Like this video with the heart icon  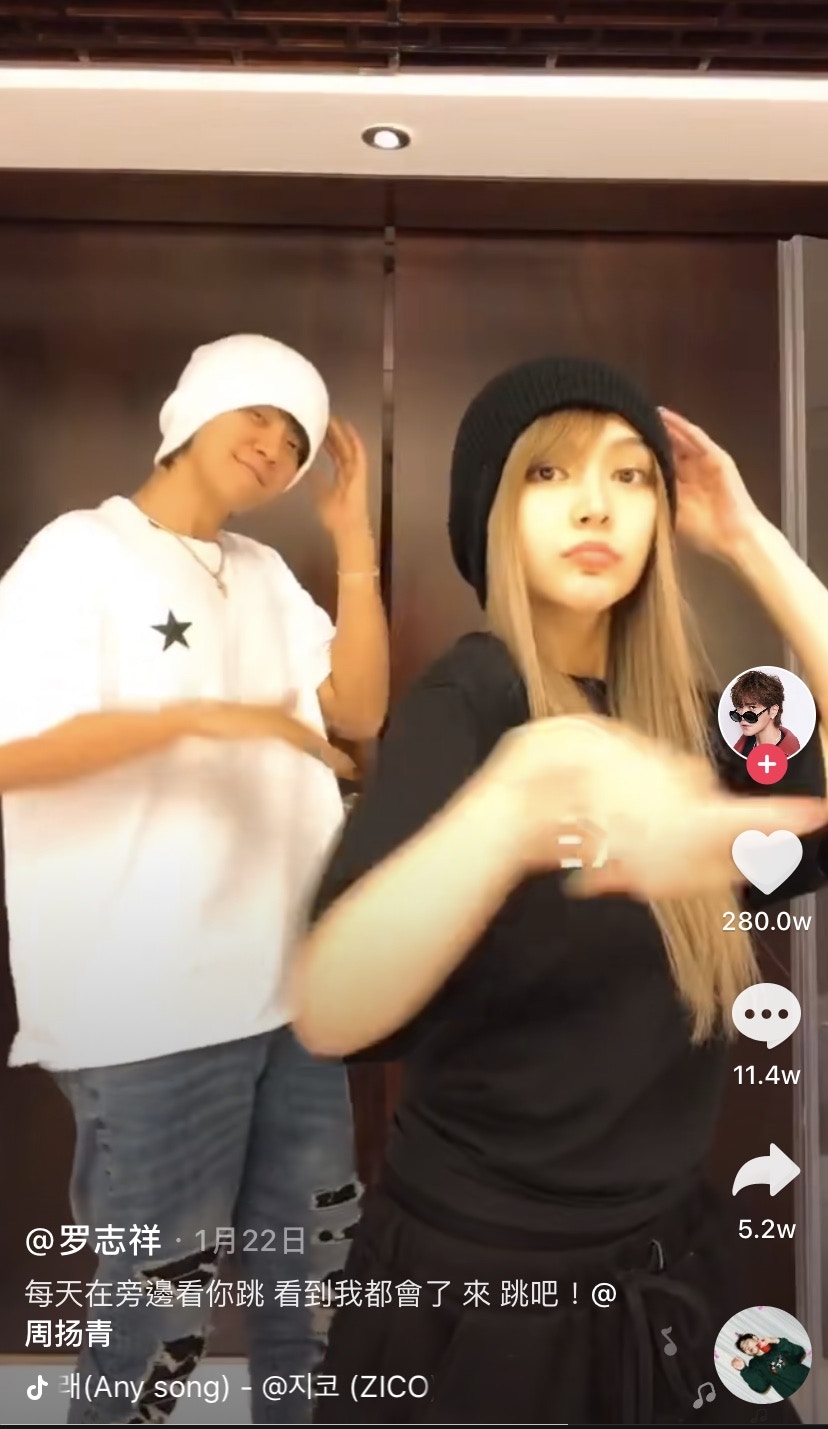click(x=767, y=862)
